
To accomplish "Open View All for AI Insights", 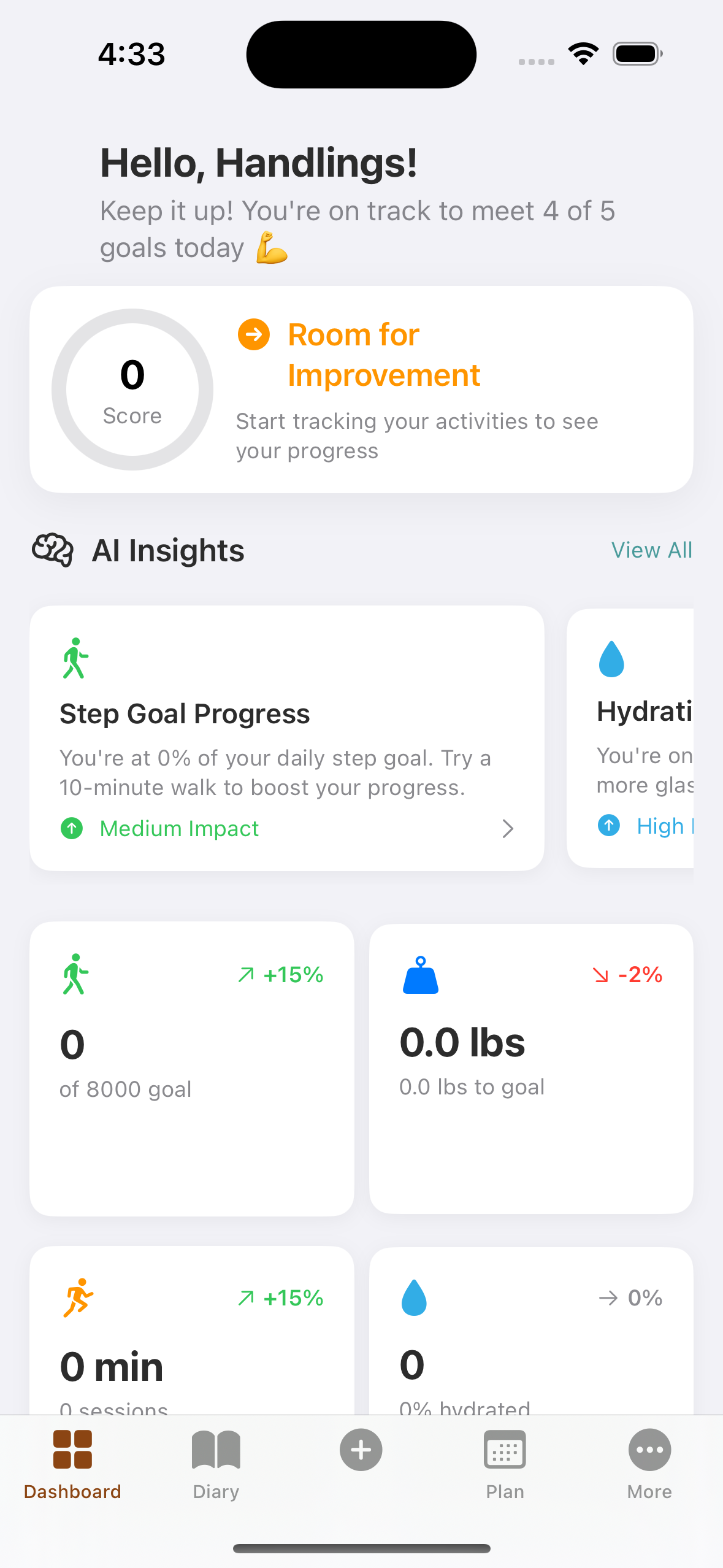I will tap(651, 550).
